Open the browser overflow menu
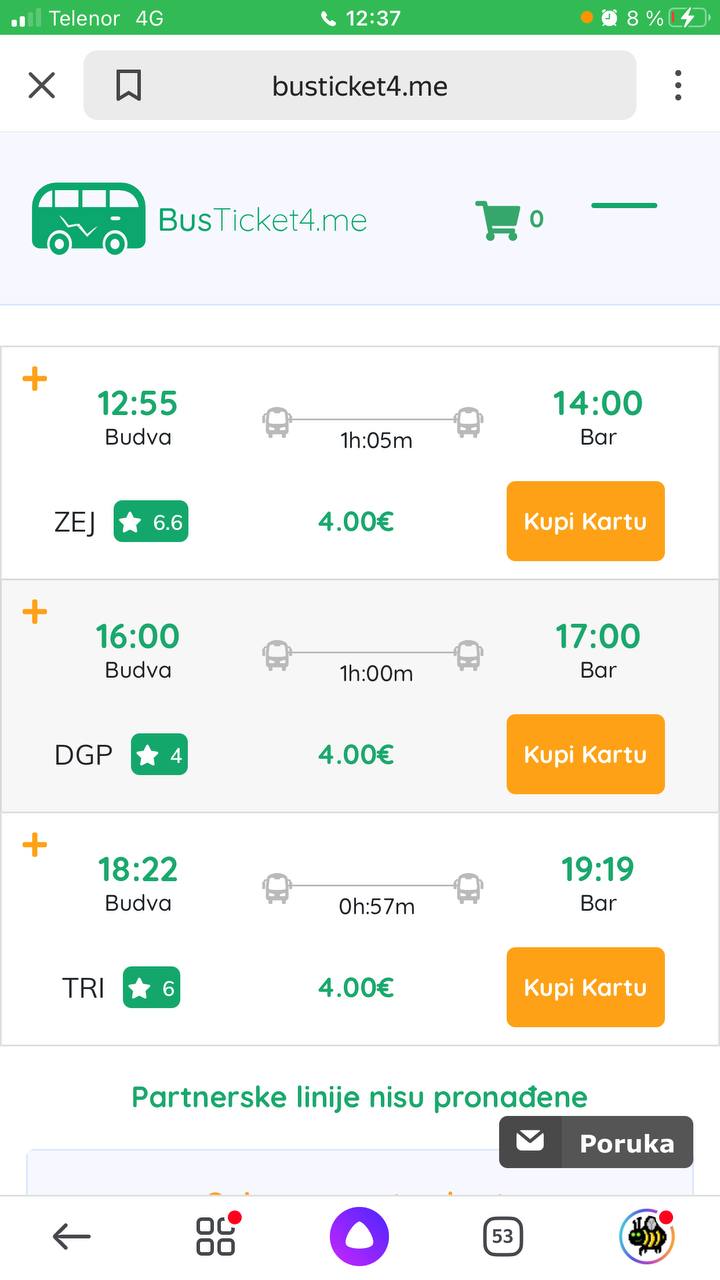Image resolution: width=720 pixels, height=1280 pixels. click(678, 85)
